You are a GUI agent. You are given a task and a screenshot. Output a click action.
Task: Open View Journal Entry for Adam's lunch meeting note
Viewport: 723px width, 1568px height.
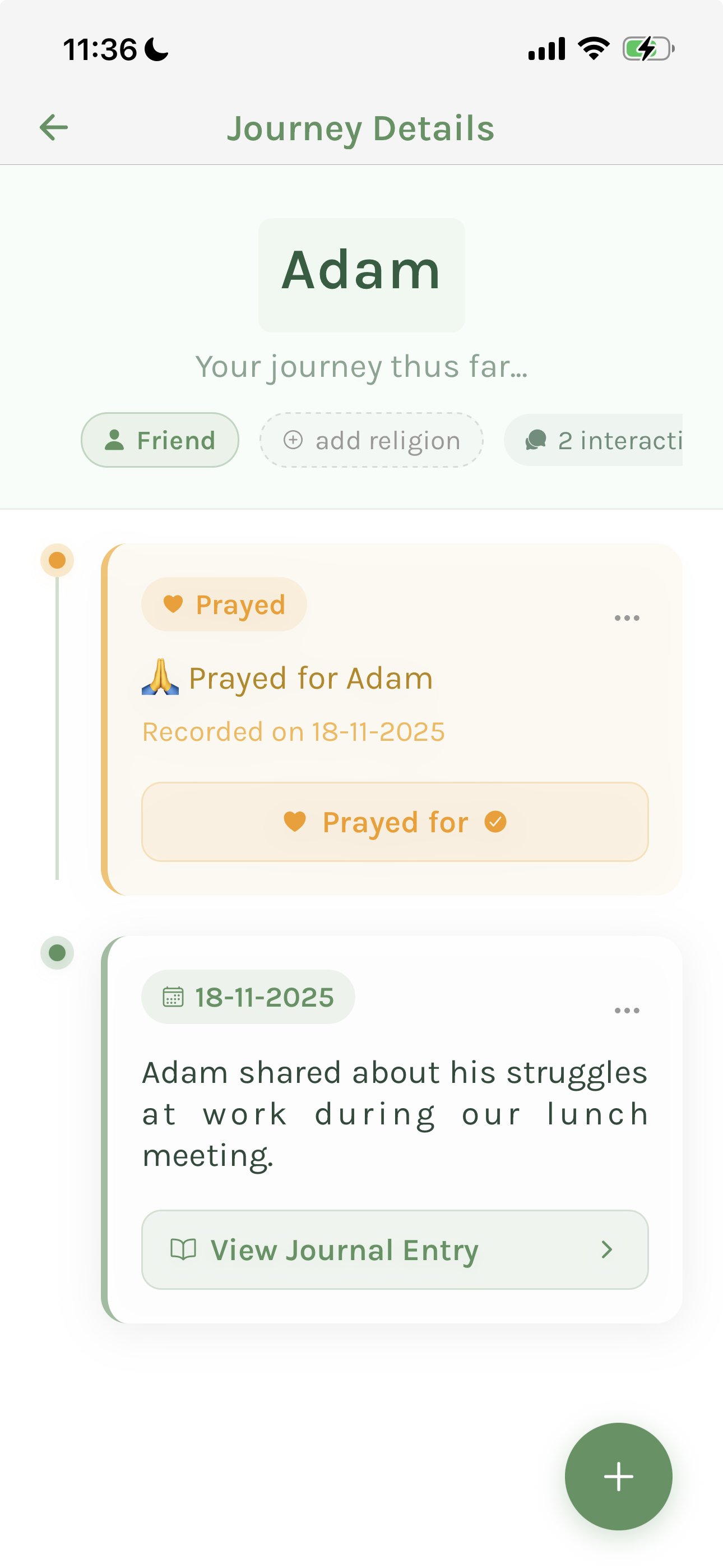pos(395,1250)
